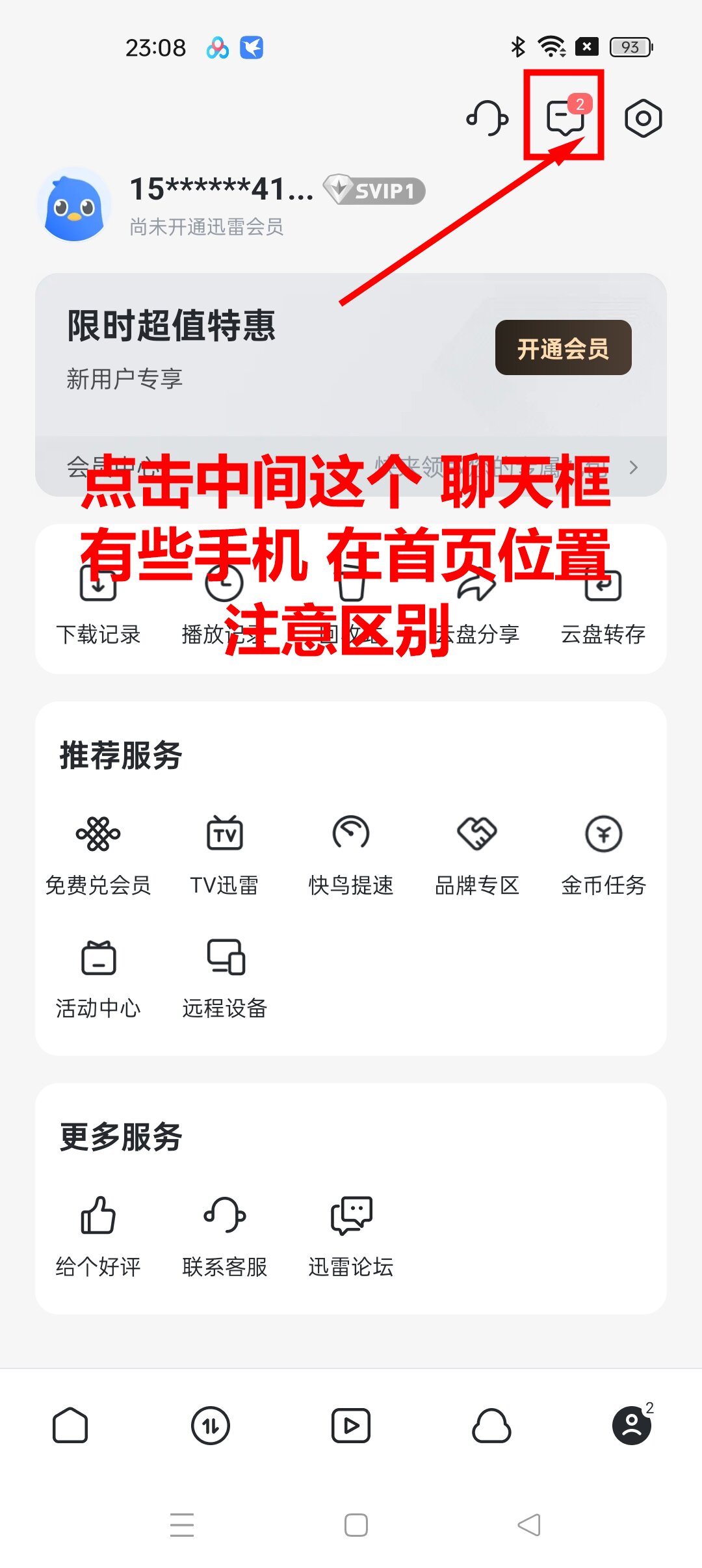Open the messages chat icon
This screenshot has height=1568, width=702.
click(564, 118)
